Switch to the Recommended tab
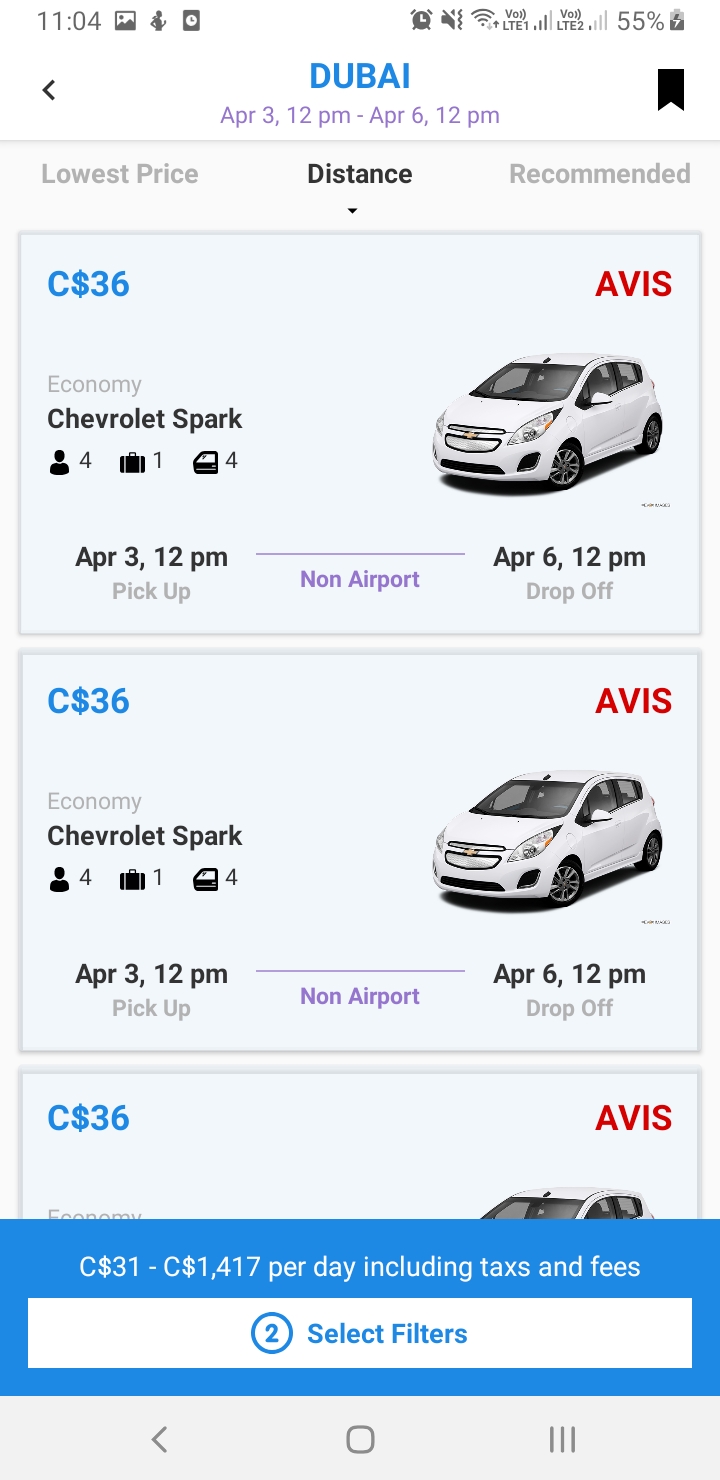720x1480 pixels. point(599,174)
